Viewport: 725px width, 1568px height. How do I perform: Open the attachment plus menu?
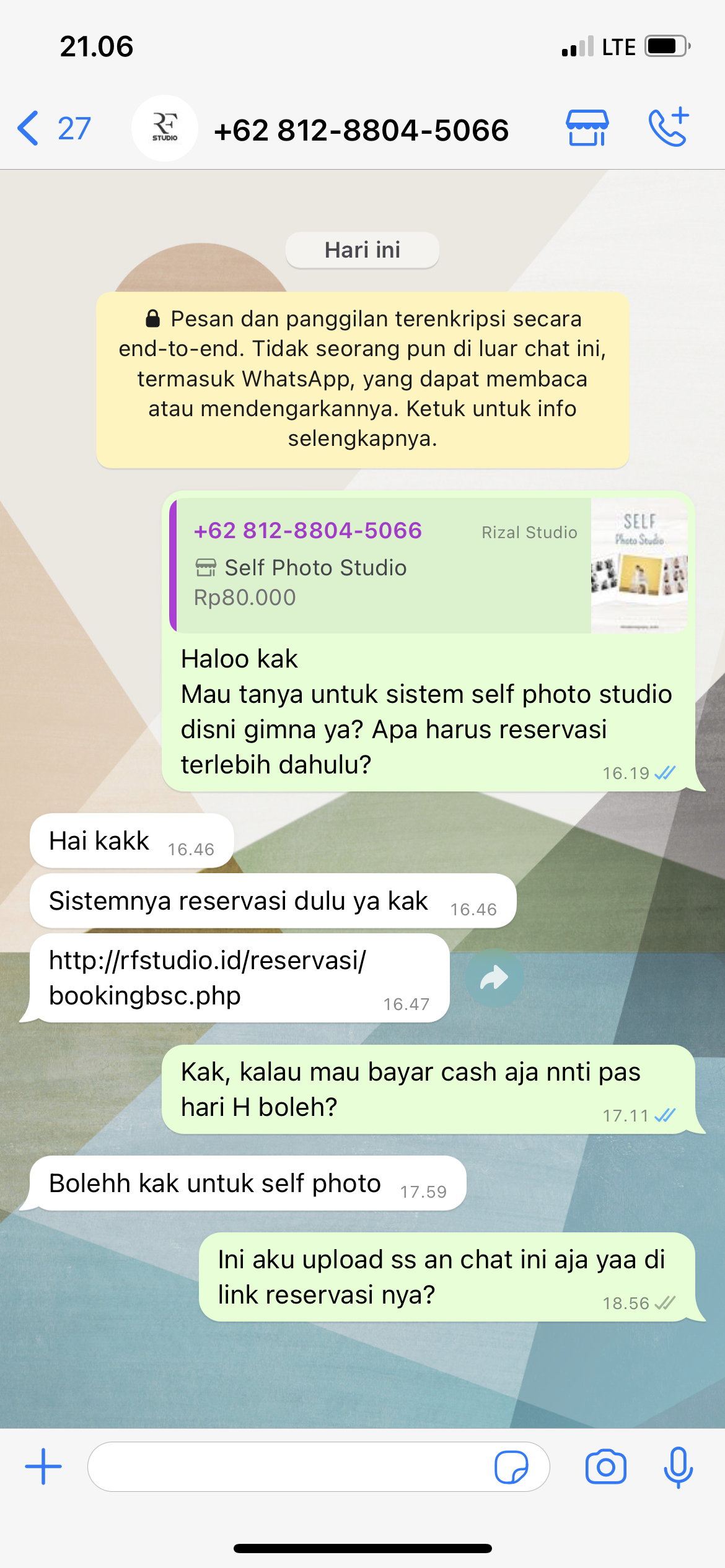(43, 1466)
